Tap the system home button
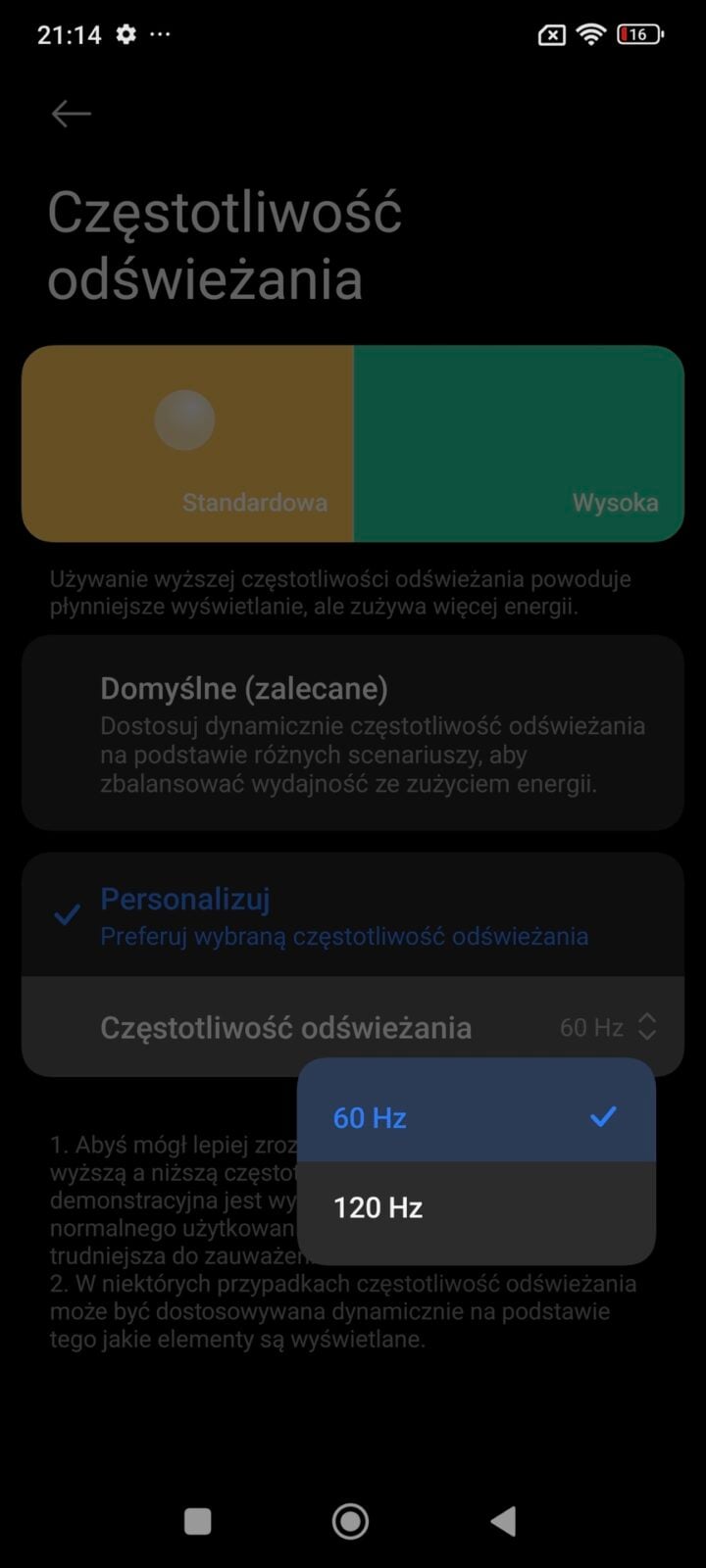Image resolution: width=706 pixels, height=1568 pixels. tap(350, 1521)
